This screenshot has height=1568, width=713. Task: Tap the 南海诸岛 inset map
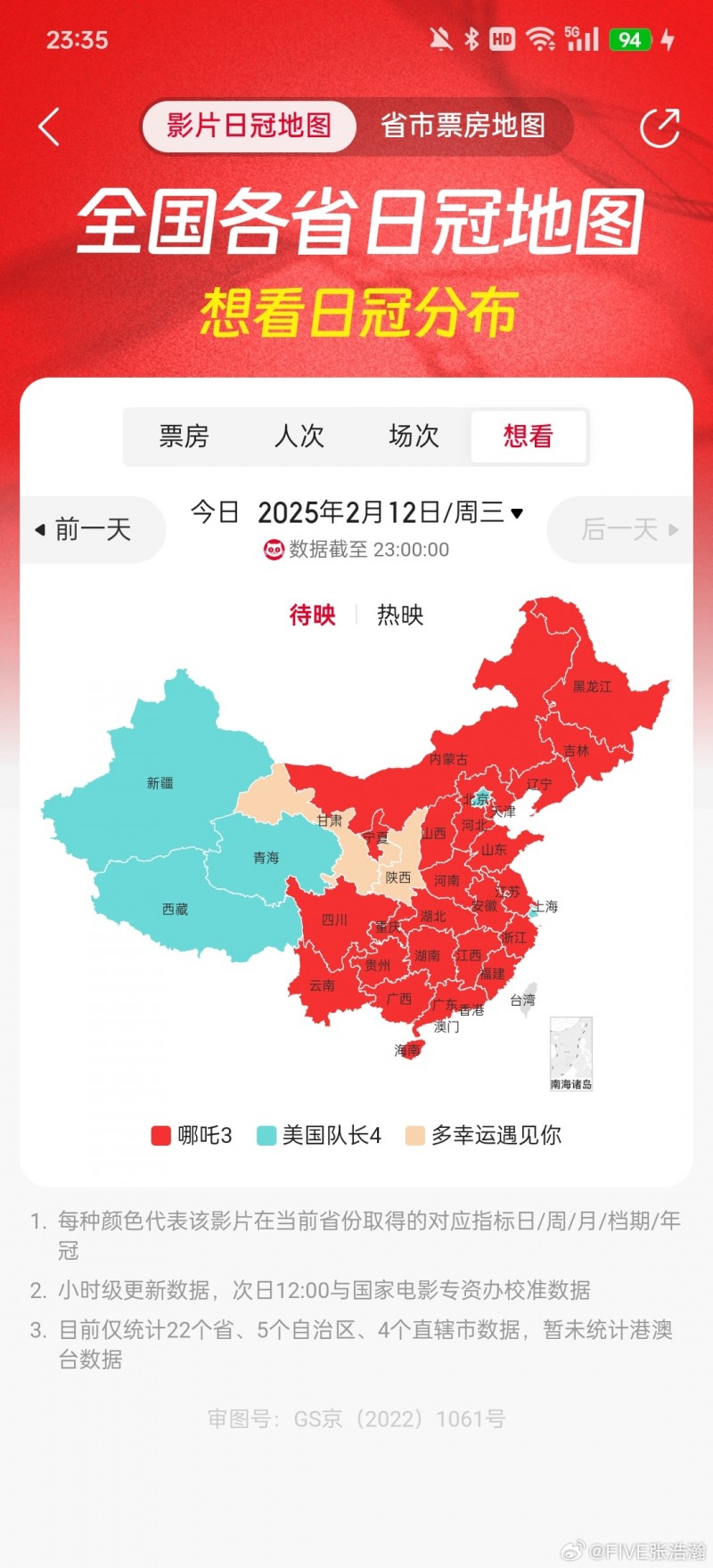(x=571, y=1051)
